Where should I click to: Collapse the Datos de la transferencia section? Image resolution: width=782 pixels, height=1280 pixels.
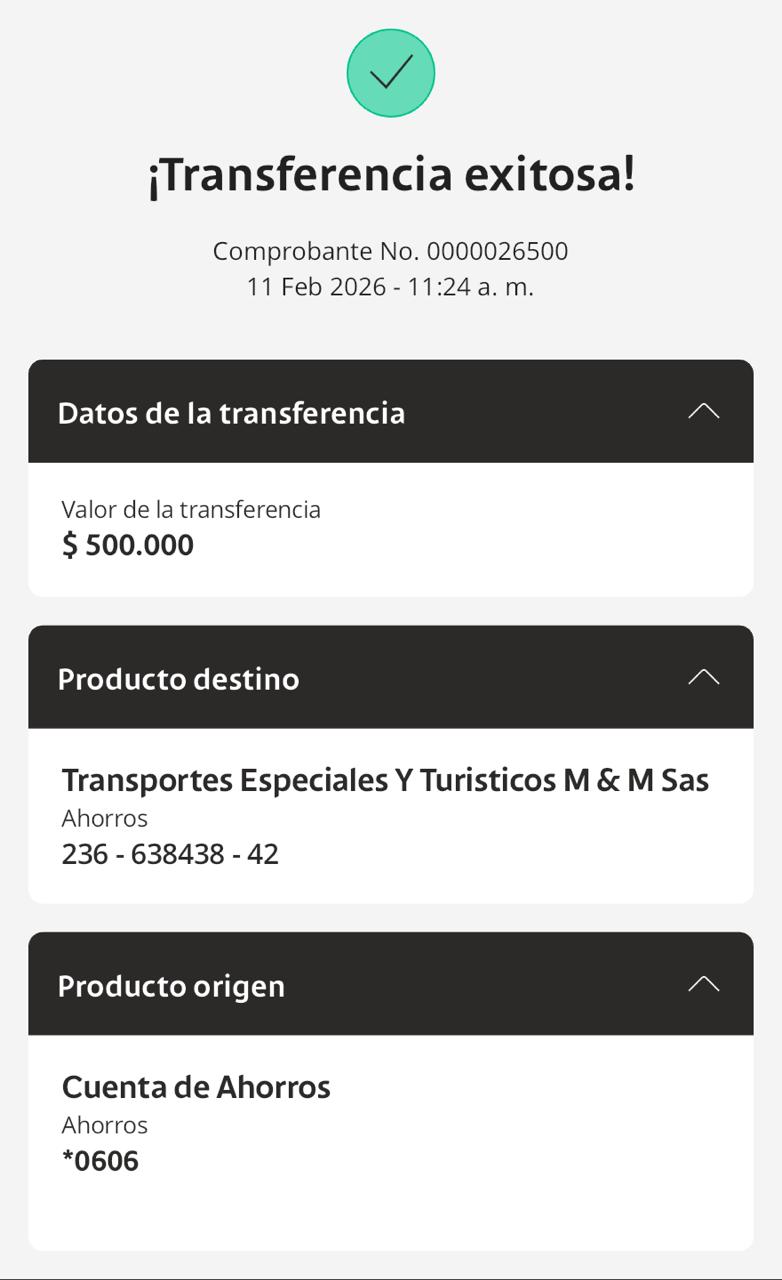pyautogui.click(x=703, y=412)
